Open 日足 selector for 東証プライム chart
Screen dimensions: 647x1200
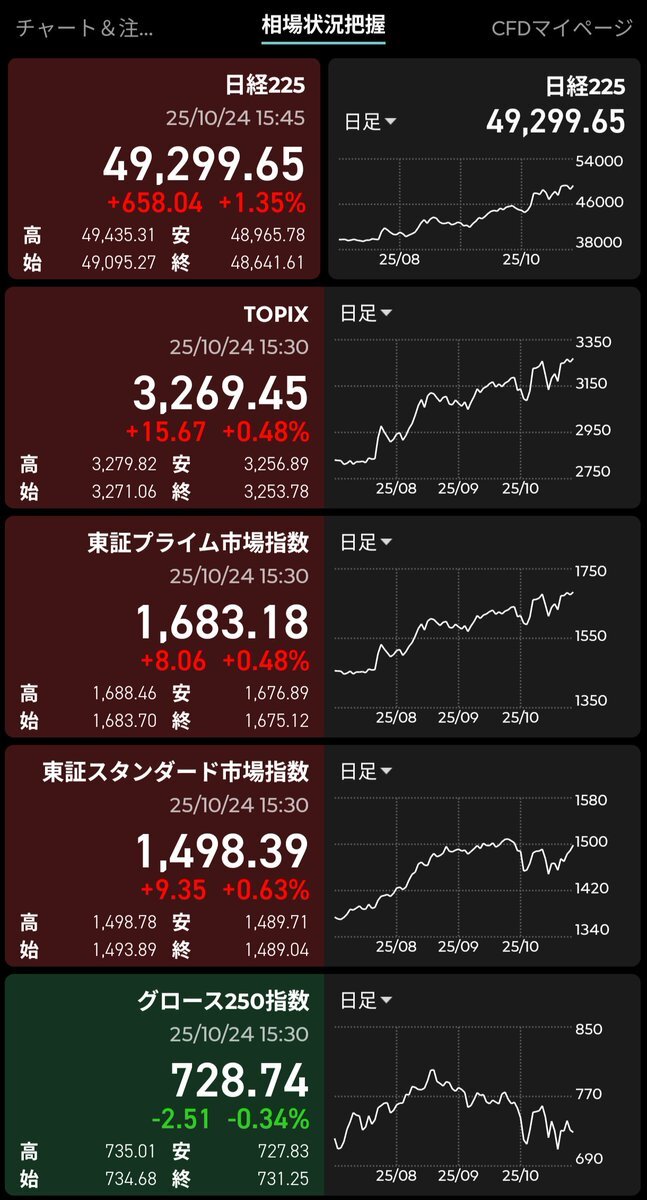click(x=367, y=543)
